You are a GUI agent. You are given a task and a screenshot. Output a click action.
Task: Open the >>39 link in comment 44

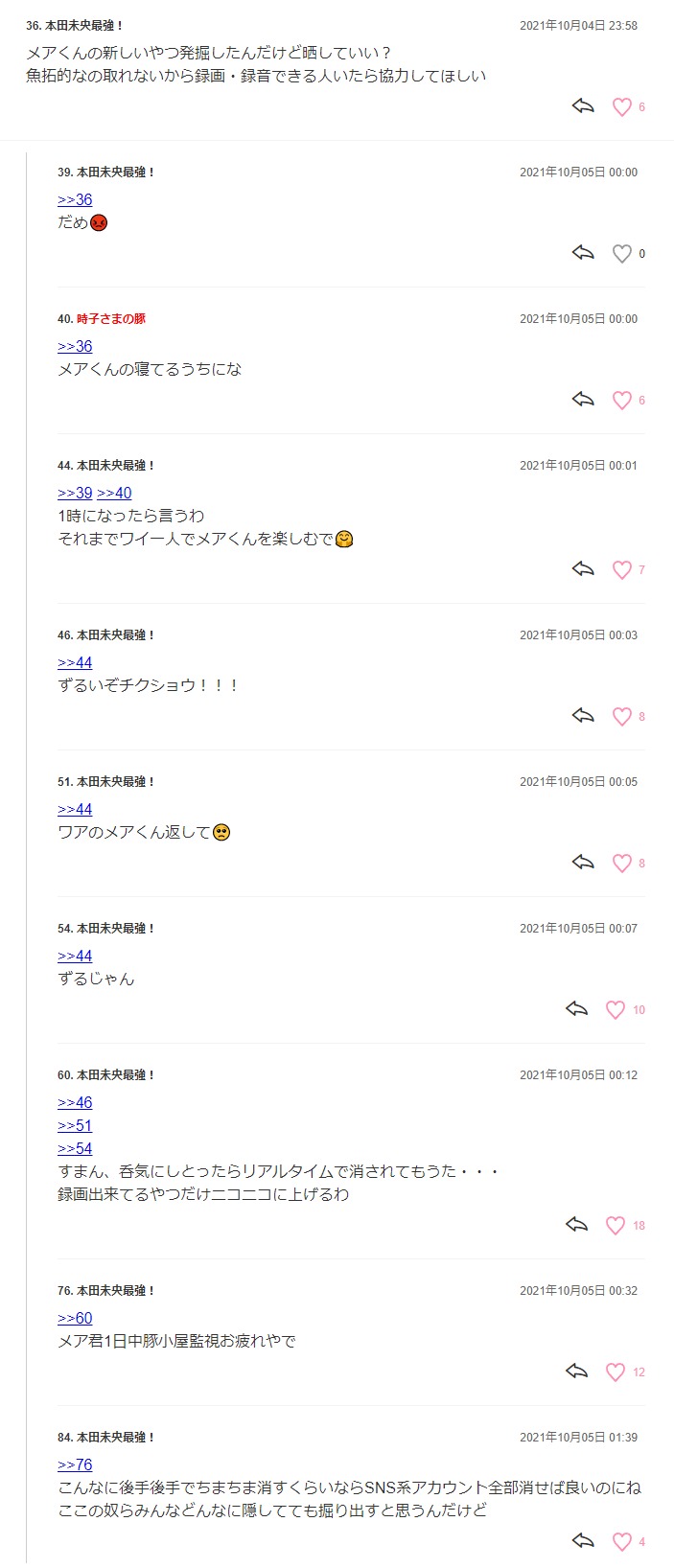pos(75,493)
